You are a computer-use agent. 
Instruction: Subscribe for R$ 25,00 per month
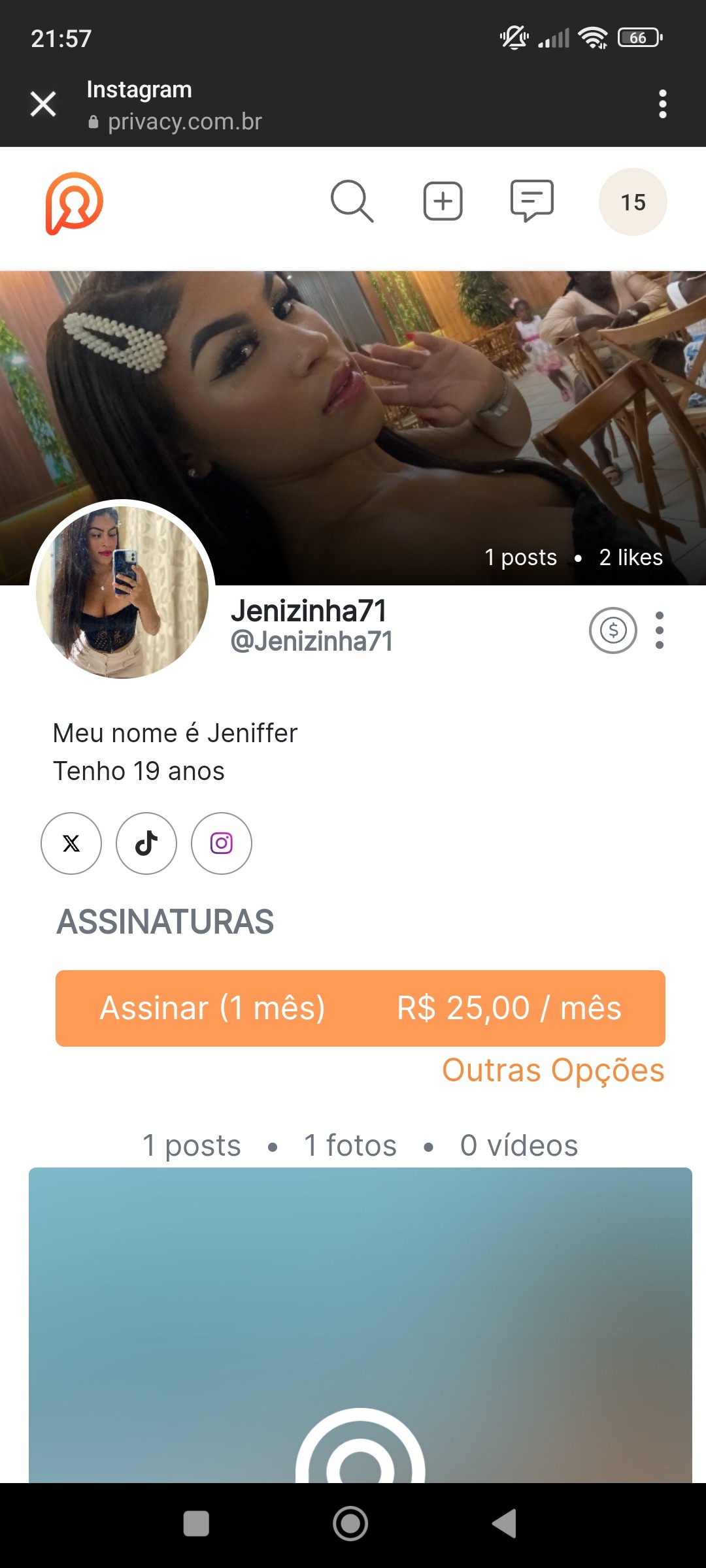coord(360,1008)
